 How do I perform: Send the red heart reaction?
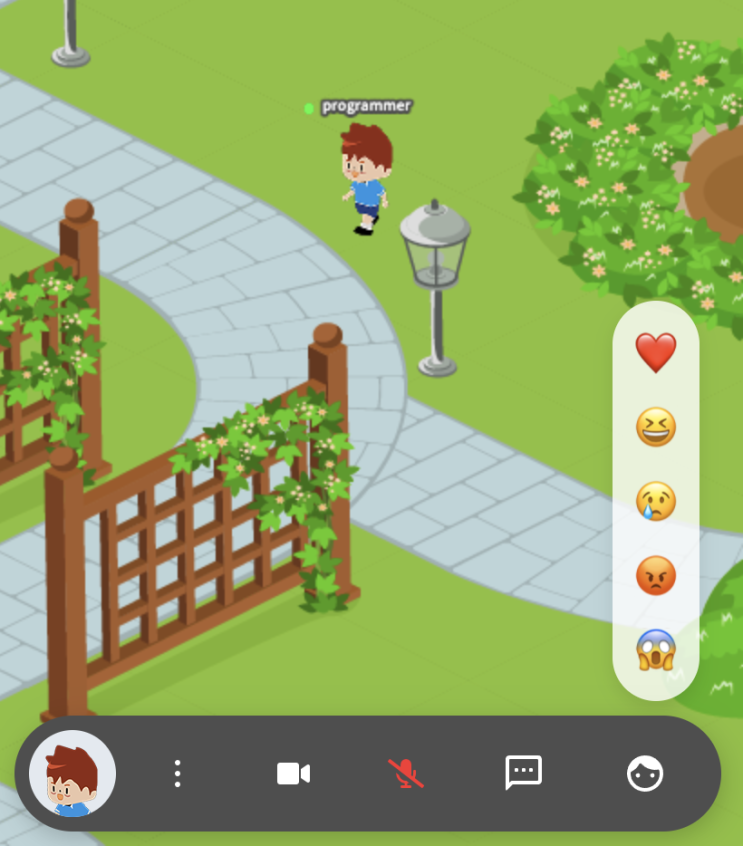click(x=656, y=353)
